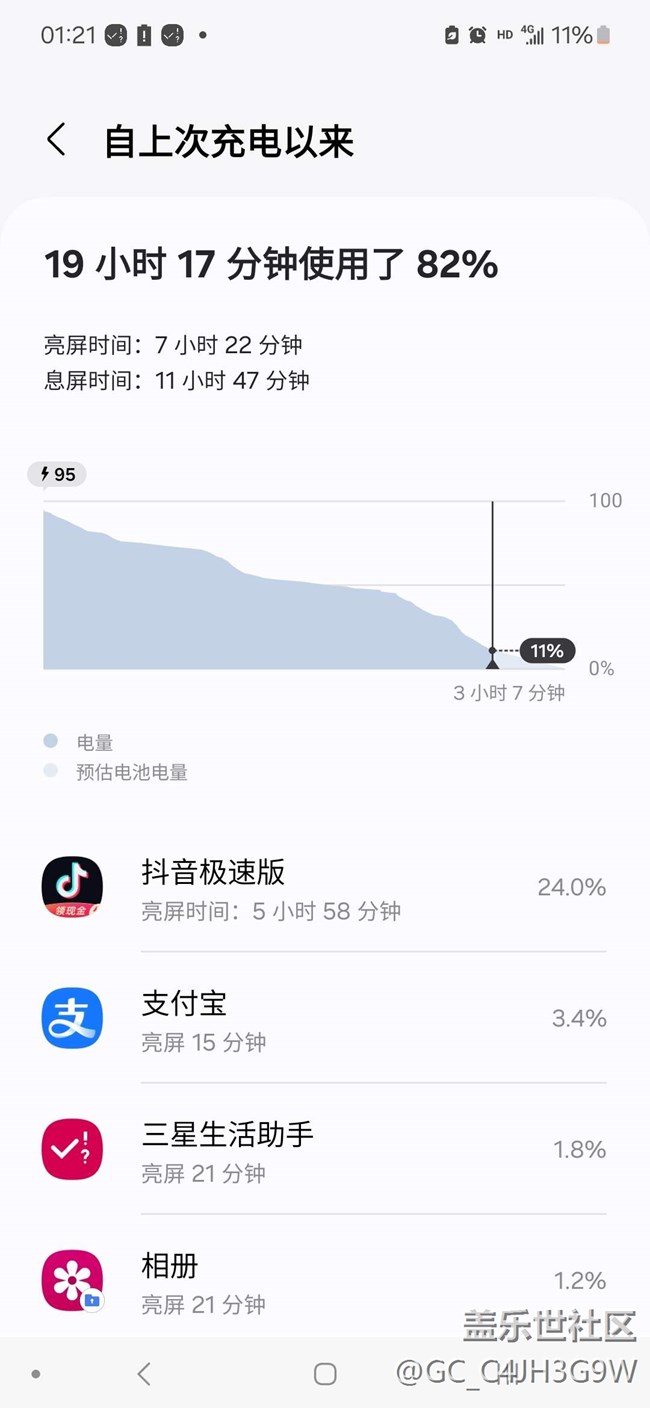Tap the battery level usage graph
The width and height of the screenshot is (650, 1408).
tap(304, 585)
